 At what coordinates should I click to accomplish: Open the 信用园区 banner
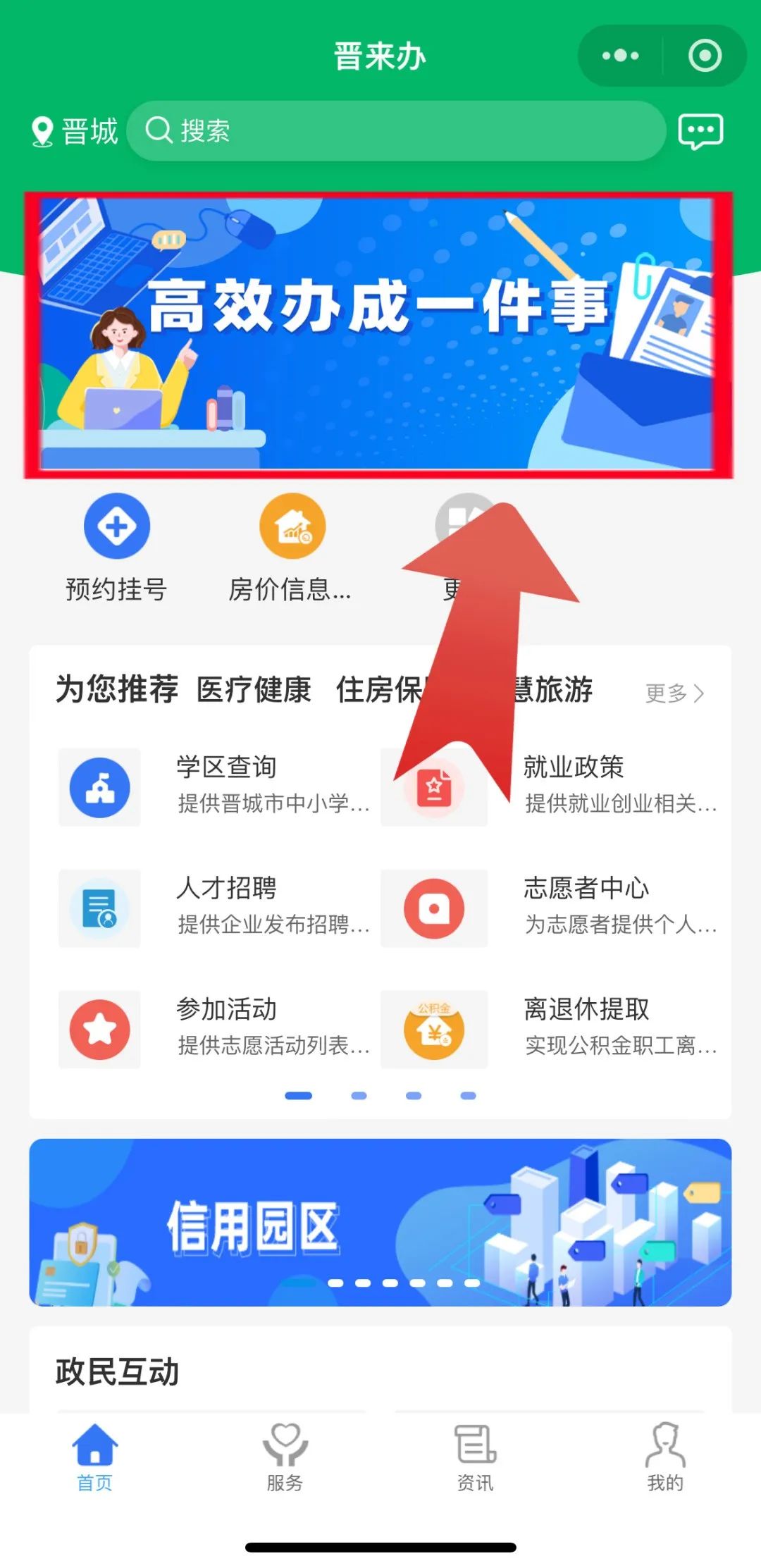pyautogui.click(x=380, y=1223)
